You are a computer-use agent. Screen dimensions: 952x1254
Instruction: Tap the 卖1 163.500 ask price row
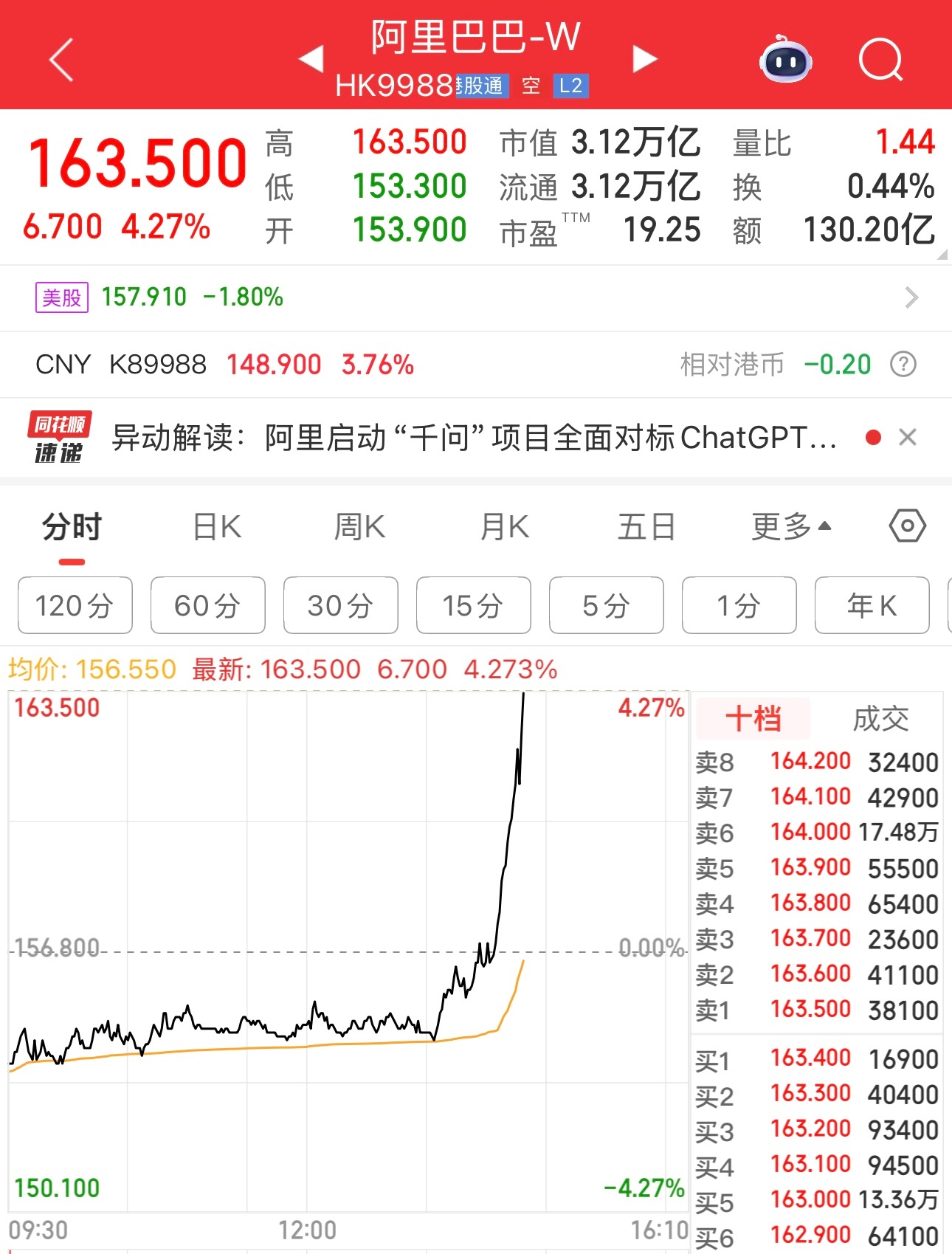[x=812, y=1009]
